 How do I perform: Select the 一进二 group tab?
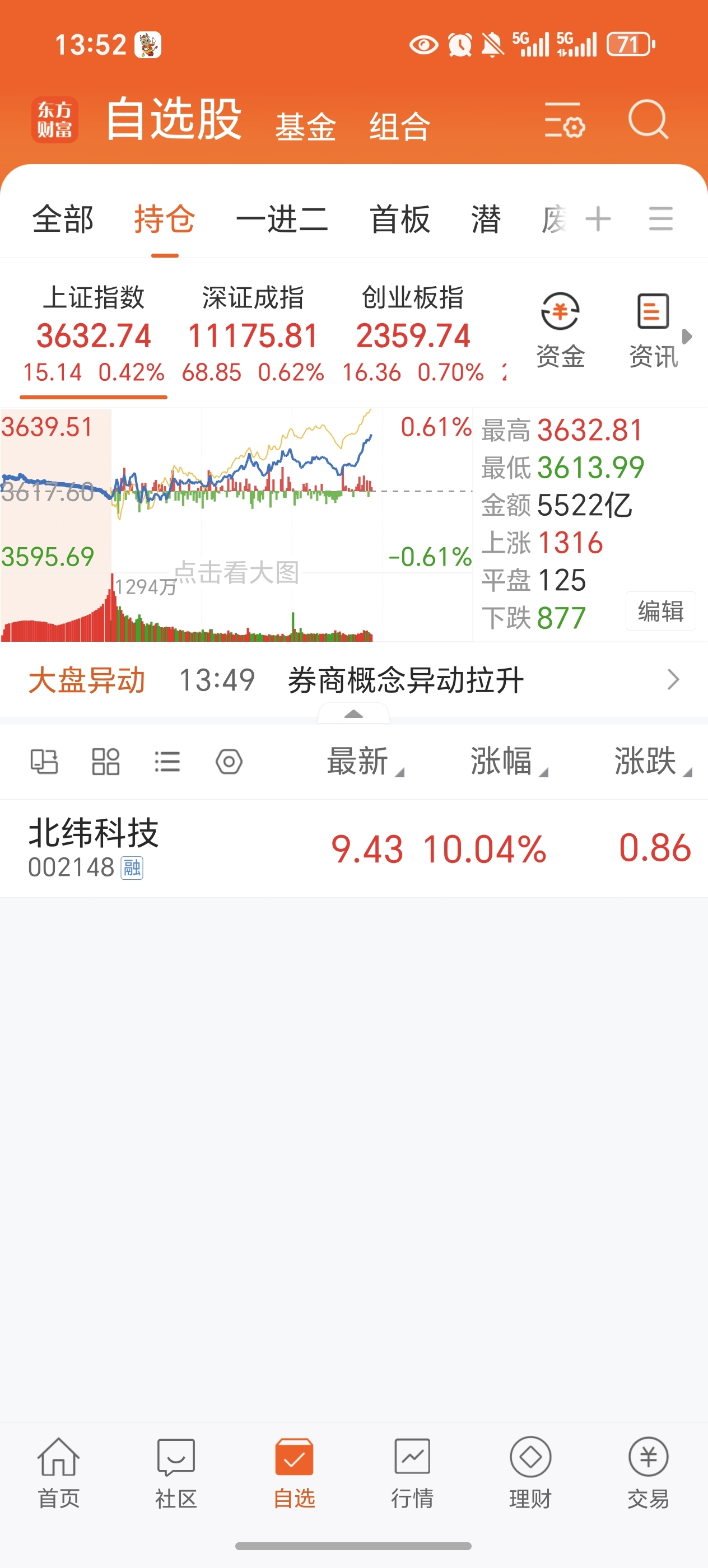point(282,219)
